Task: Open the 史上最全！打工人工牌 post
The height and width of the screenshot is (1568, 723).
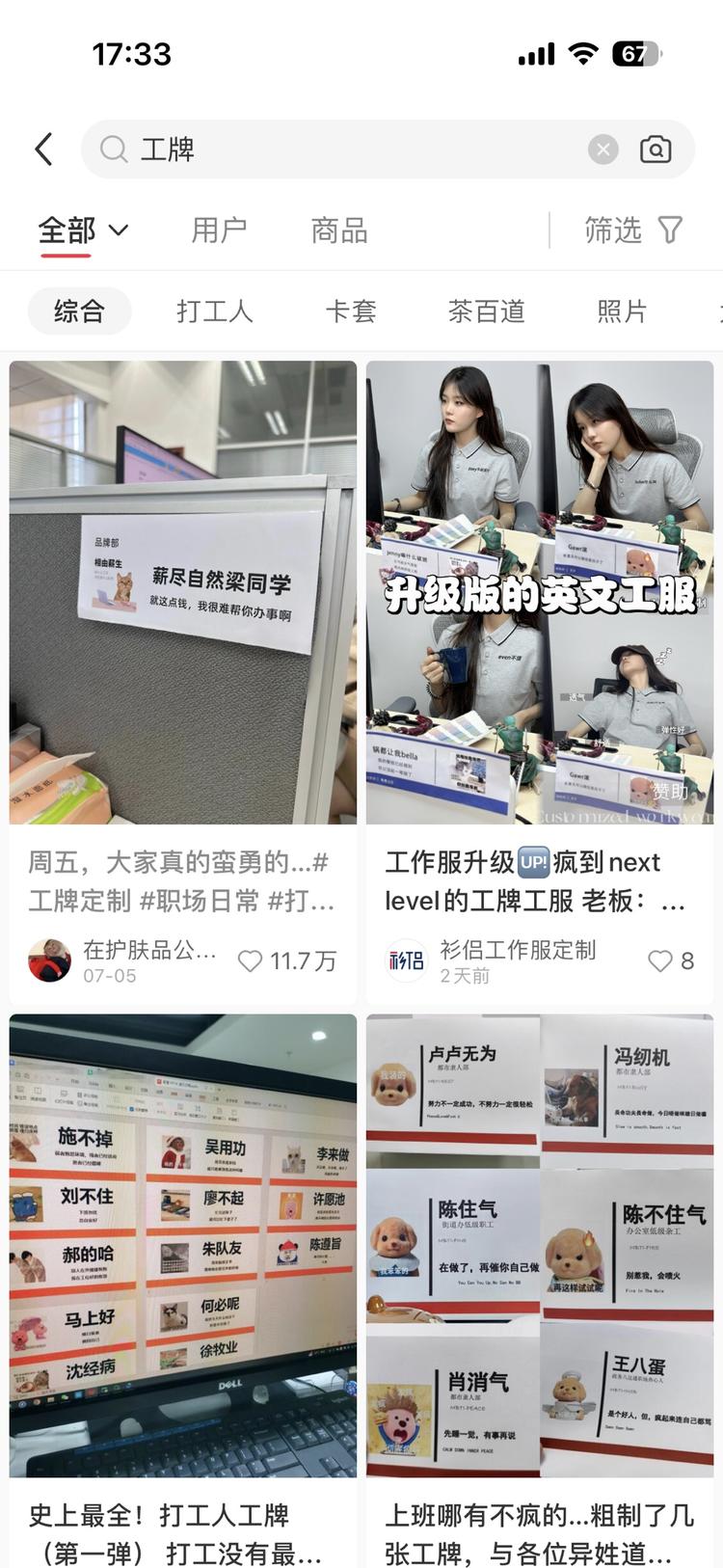Action: coord(183,1244)
